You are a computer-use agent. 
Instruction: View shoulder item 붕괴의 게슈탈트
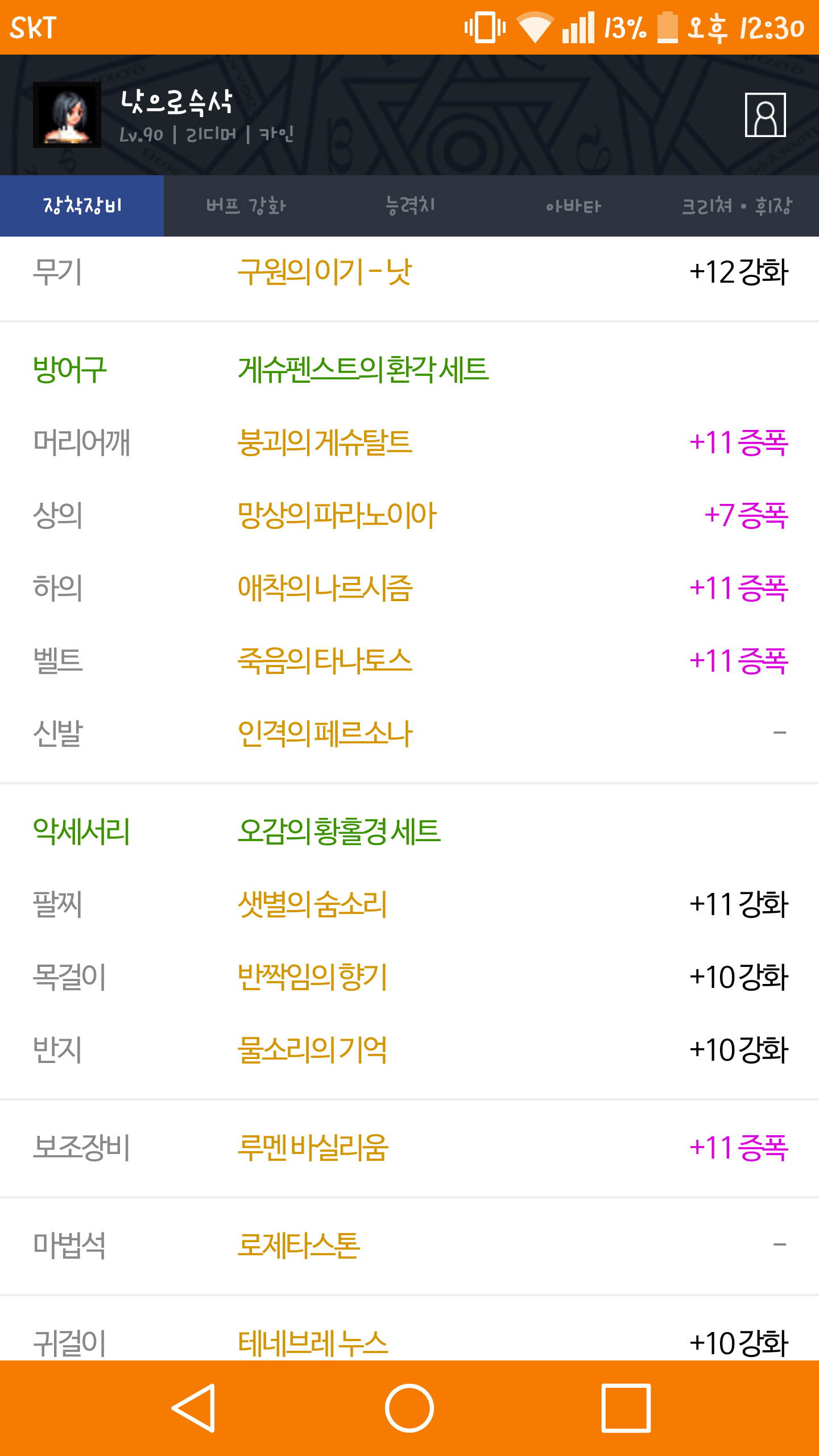point(325,442)
